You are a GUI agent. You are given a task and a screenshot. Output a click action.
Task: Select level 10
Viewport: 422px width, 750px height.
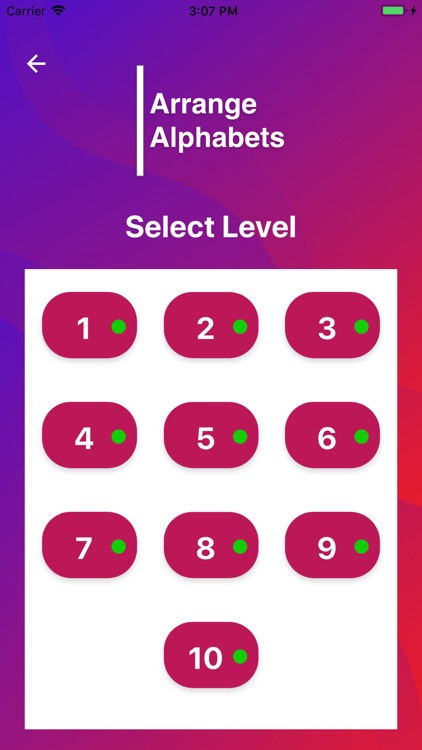(211, 655)
